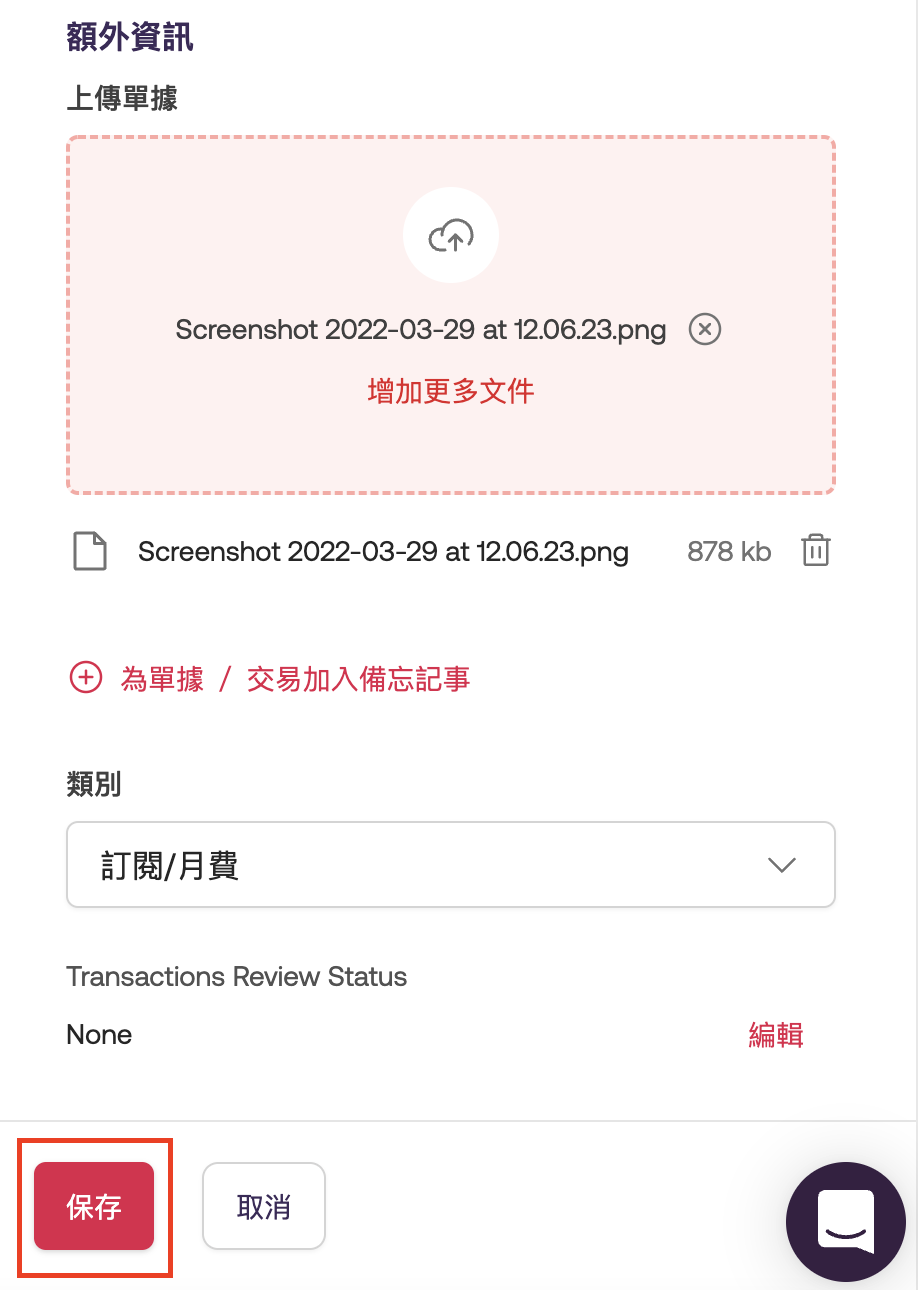
Task: Remove the uploaded file with the X icon
Action: tap(705, 329)
